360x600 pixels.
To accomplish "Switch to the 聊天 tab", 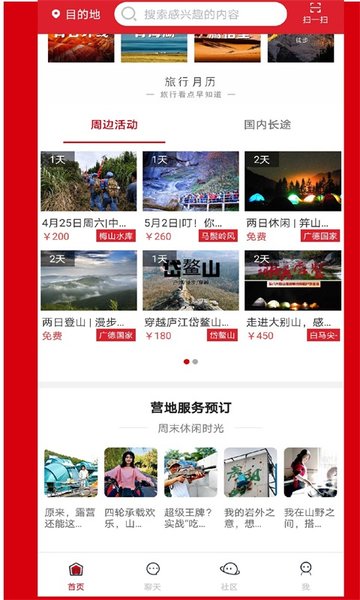I will pyautogui.click(x=153, y=576).
